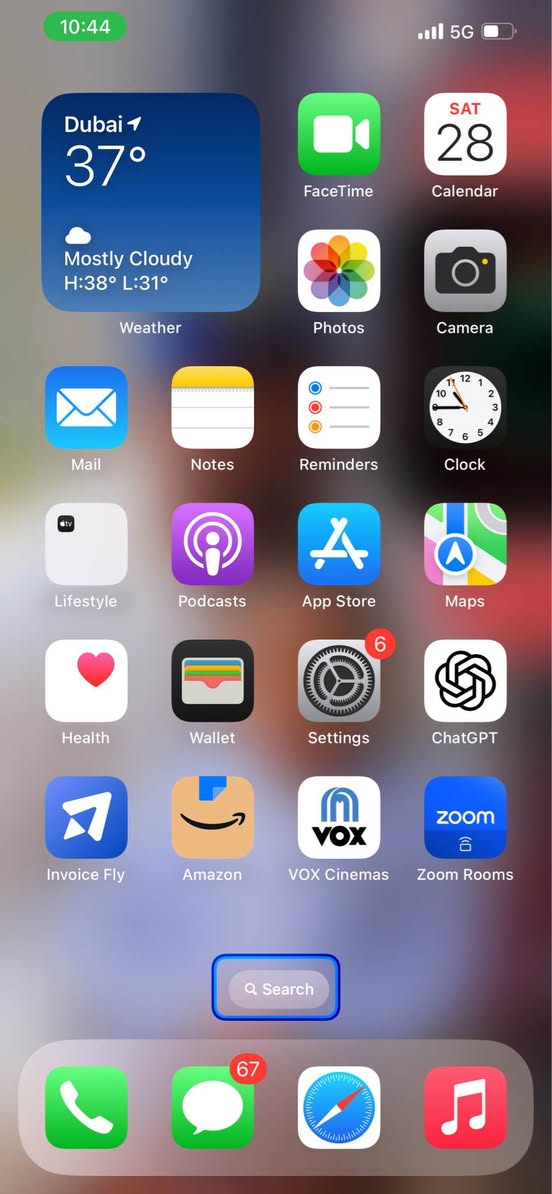The height and width of the screenshot is (1194, 552).
Task: Launch Safari from the dock
Action: 339,1107
